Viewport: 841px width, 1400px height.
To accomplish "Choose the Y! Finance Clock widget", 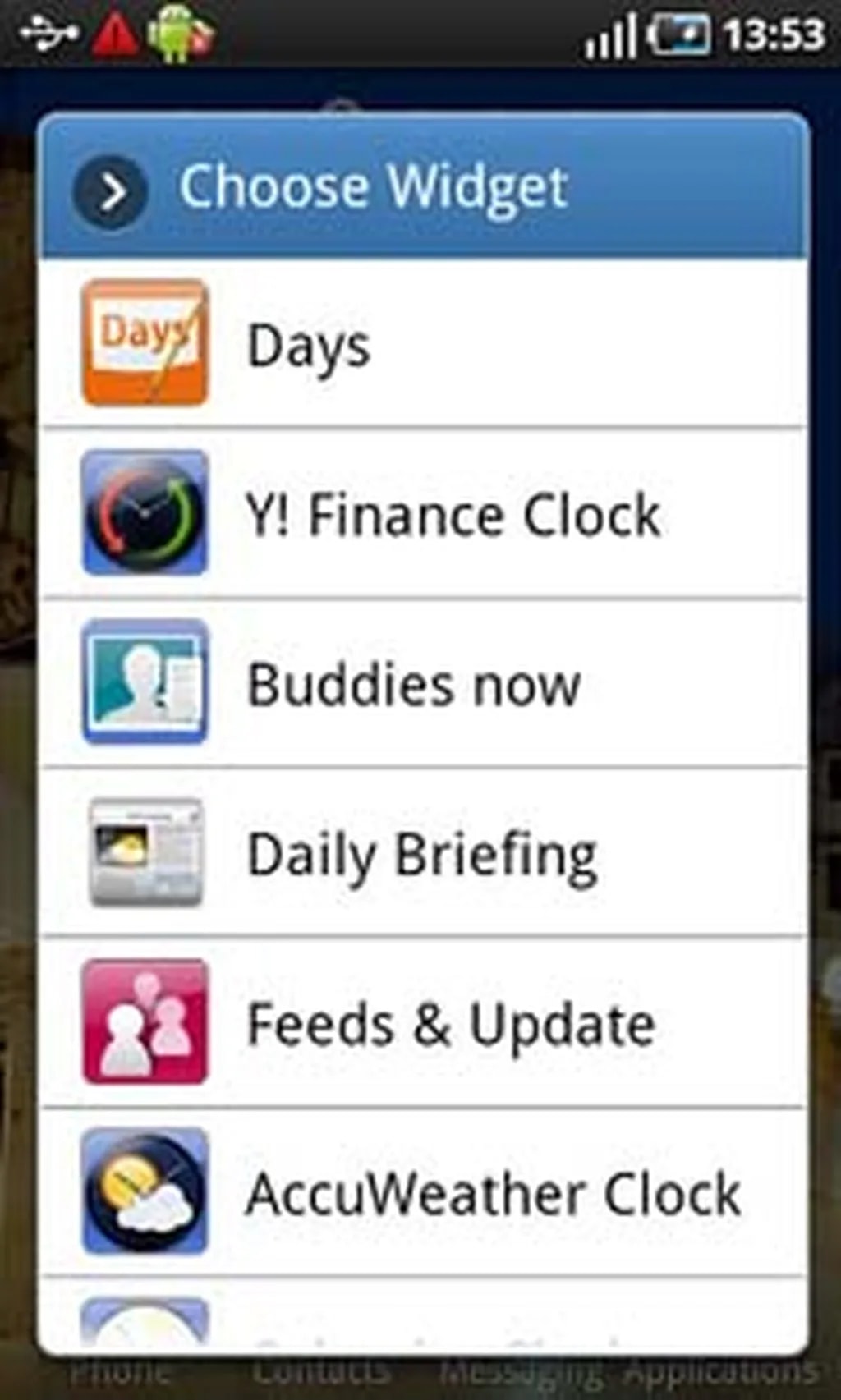I will coord(423,514).
